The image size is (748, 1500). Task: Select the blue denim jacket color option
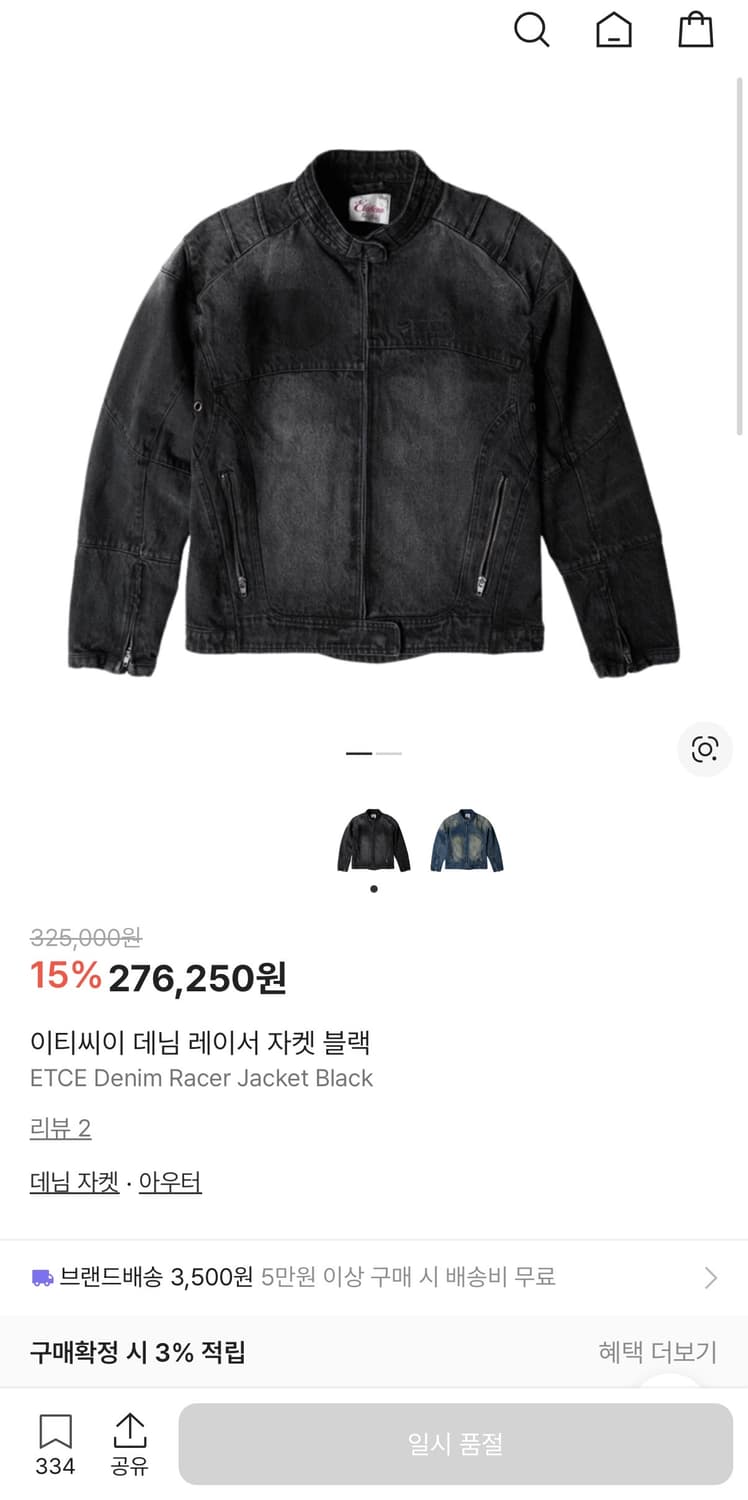click(465, 841)
